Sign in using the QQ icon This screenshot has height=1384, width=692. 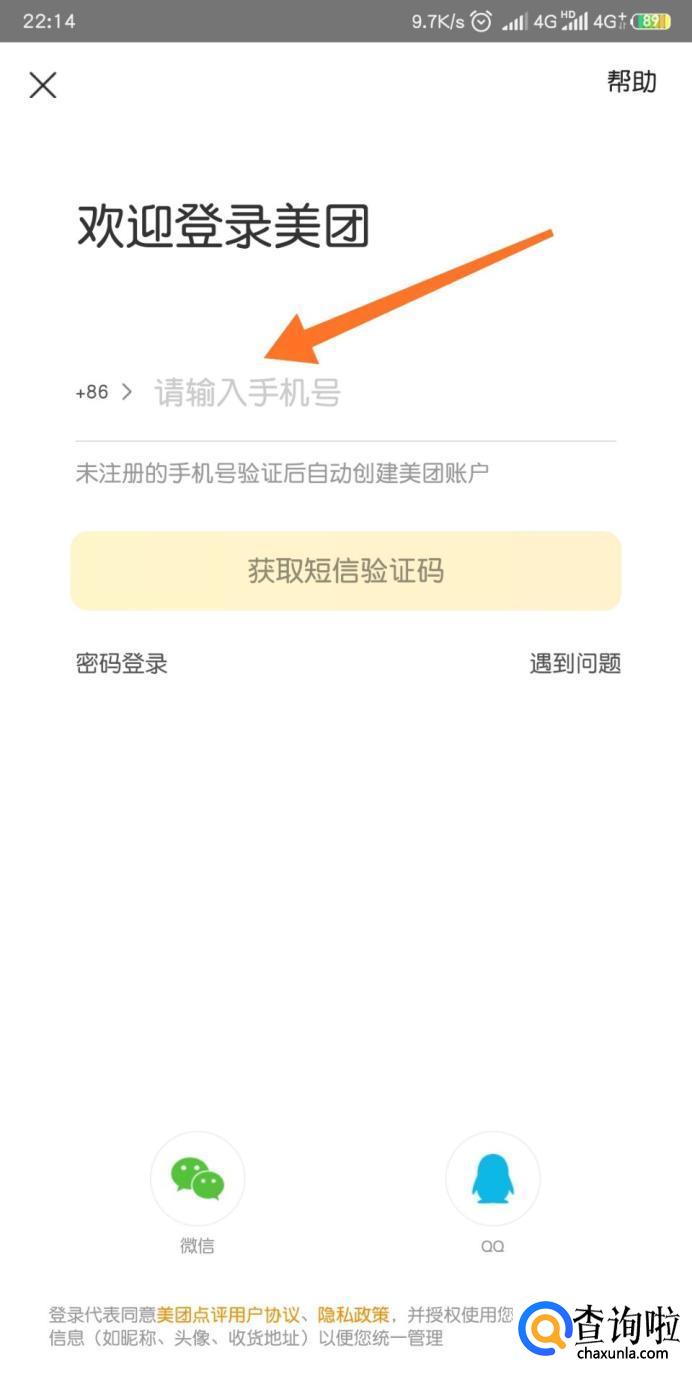(492, 1179)
